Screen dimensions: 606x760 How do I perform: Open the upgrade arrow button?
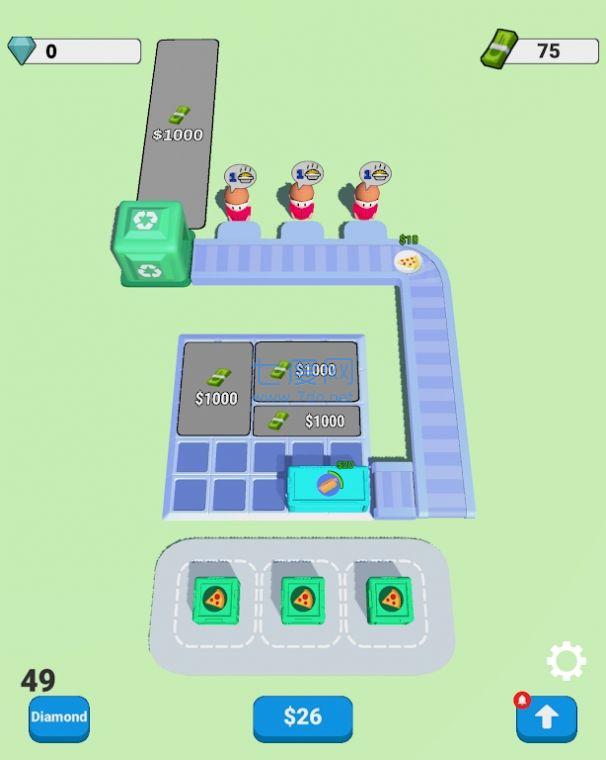coord(547,717)
